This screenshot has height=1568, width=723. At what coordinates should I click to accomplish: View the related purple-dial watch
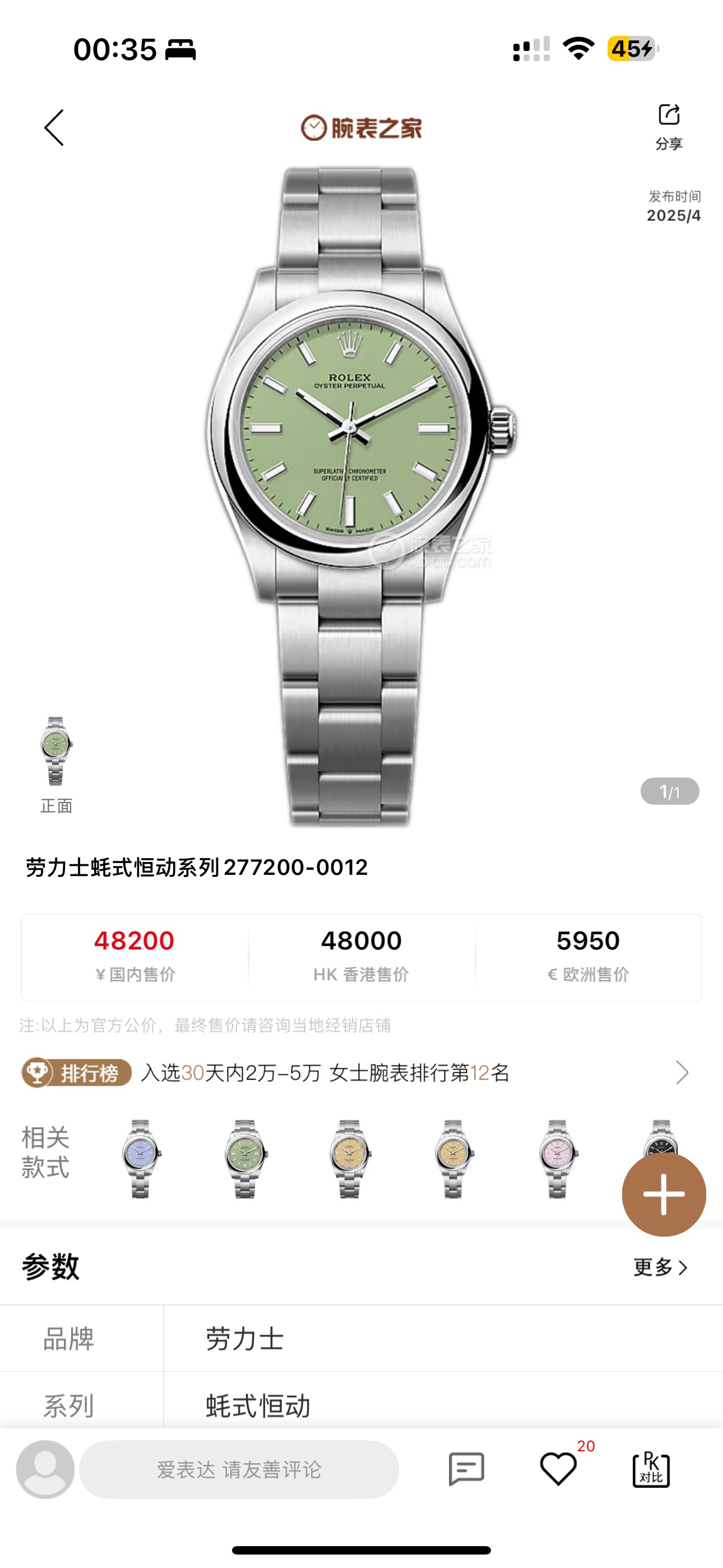click(141, 1157)
